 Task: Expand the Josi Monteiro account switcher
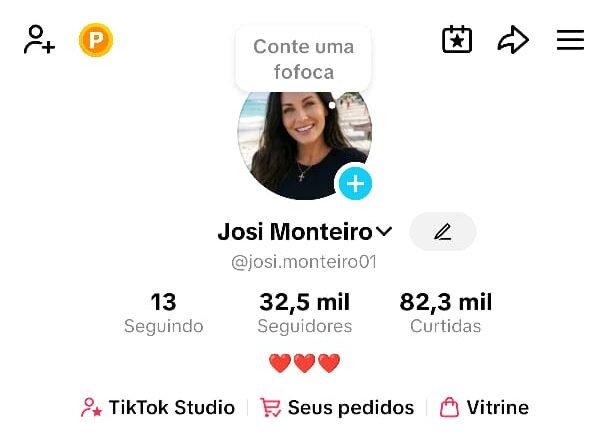384,232
